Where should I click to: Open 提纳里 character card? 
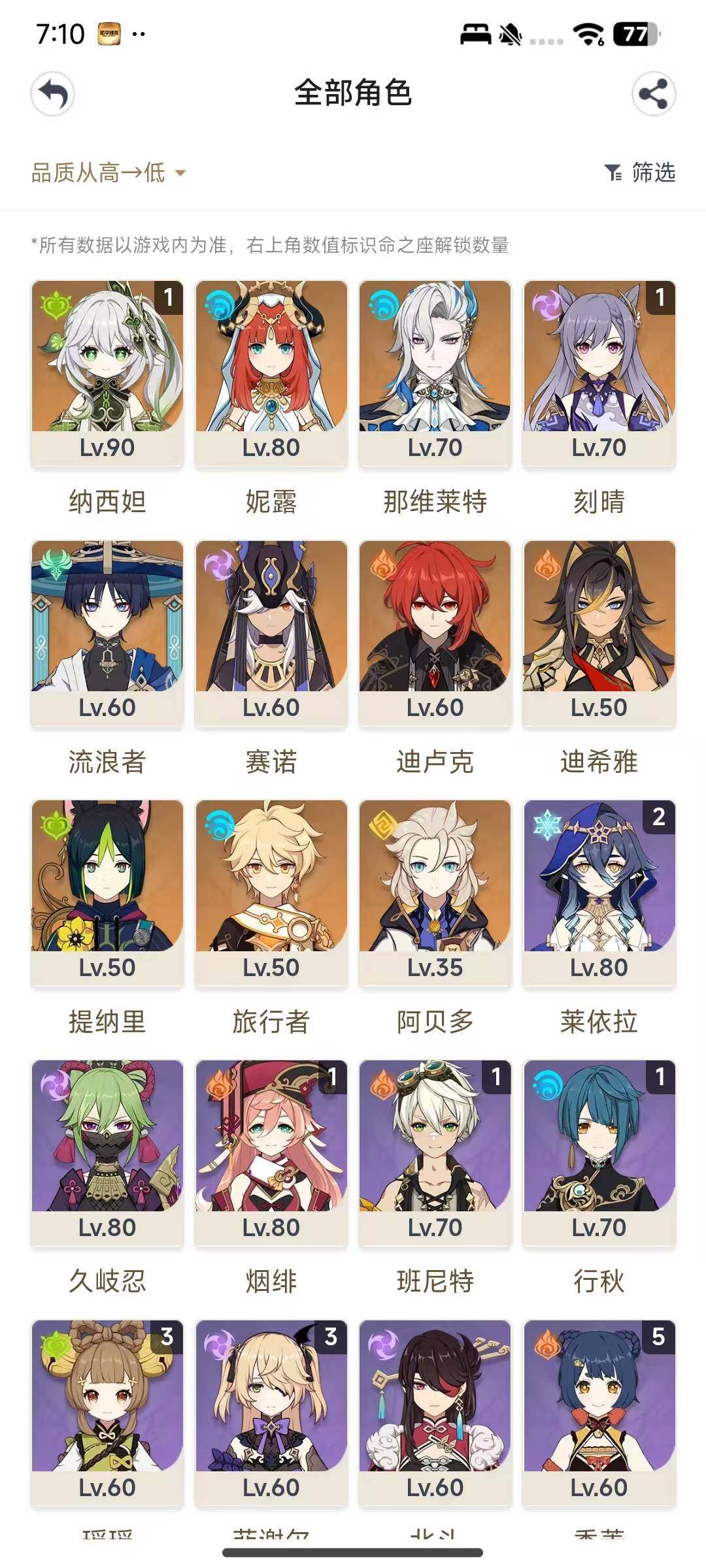107,892
